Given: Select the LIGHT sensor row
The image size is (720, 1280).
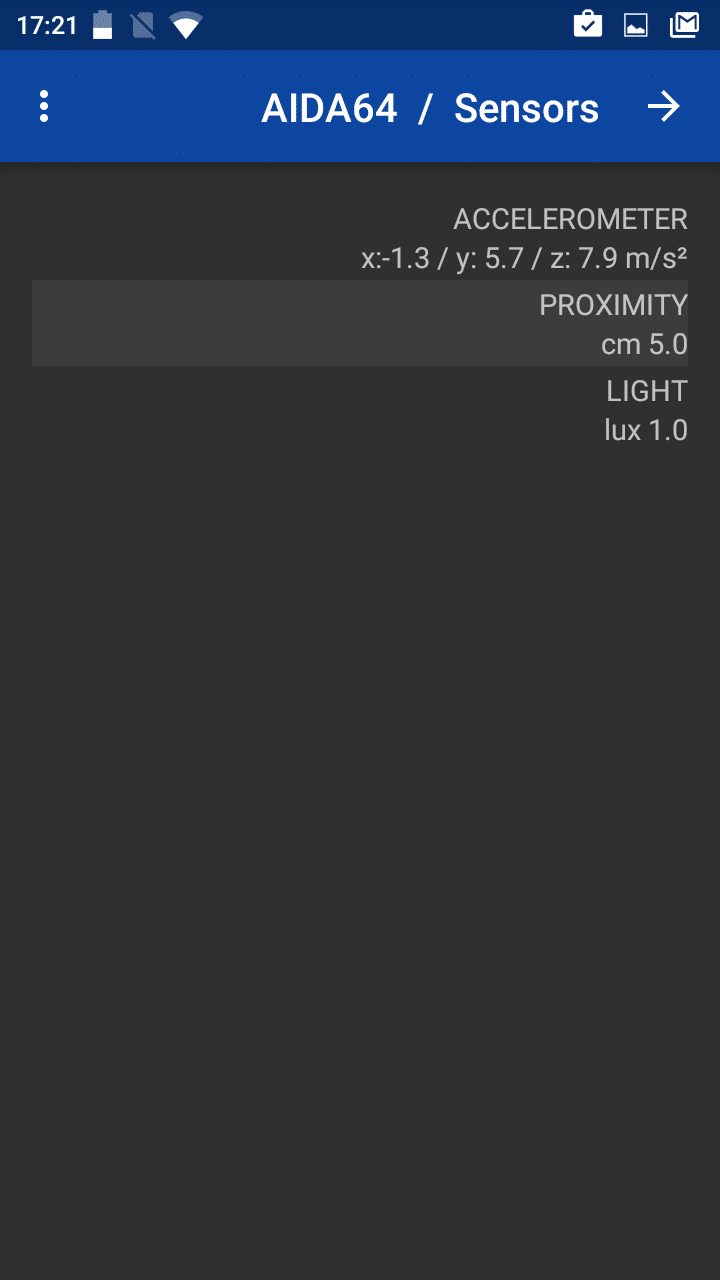Looking at the screenshot, I should (x=360, y=410).
